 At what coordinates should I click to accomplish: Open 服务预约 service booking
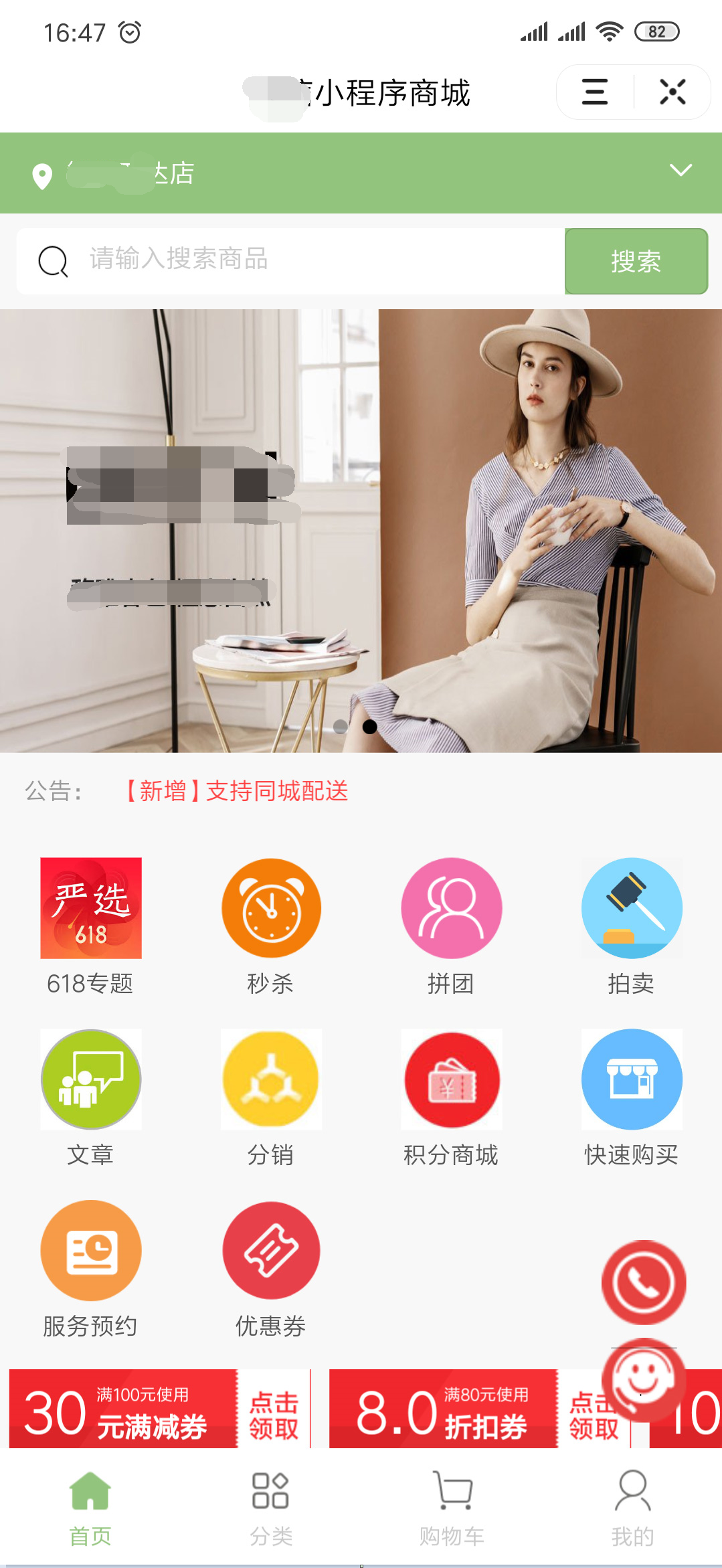click(x=90, y=1268)
